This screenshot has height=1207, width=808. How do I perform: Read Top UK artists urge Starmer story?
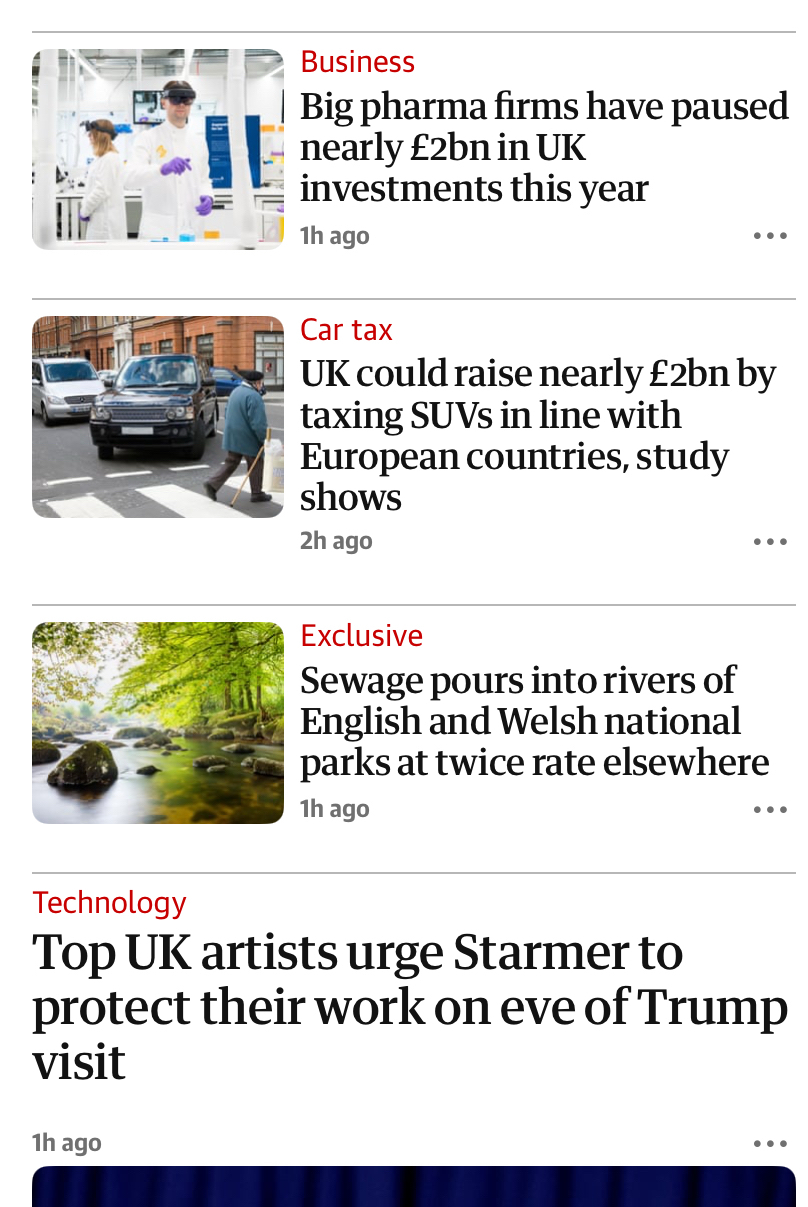(x=410, y=1006)
